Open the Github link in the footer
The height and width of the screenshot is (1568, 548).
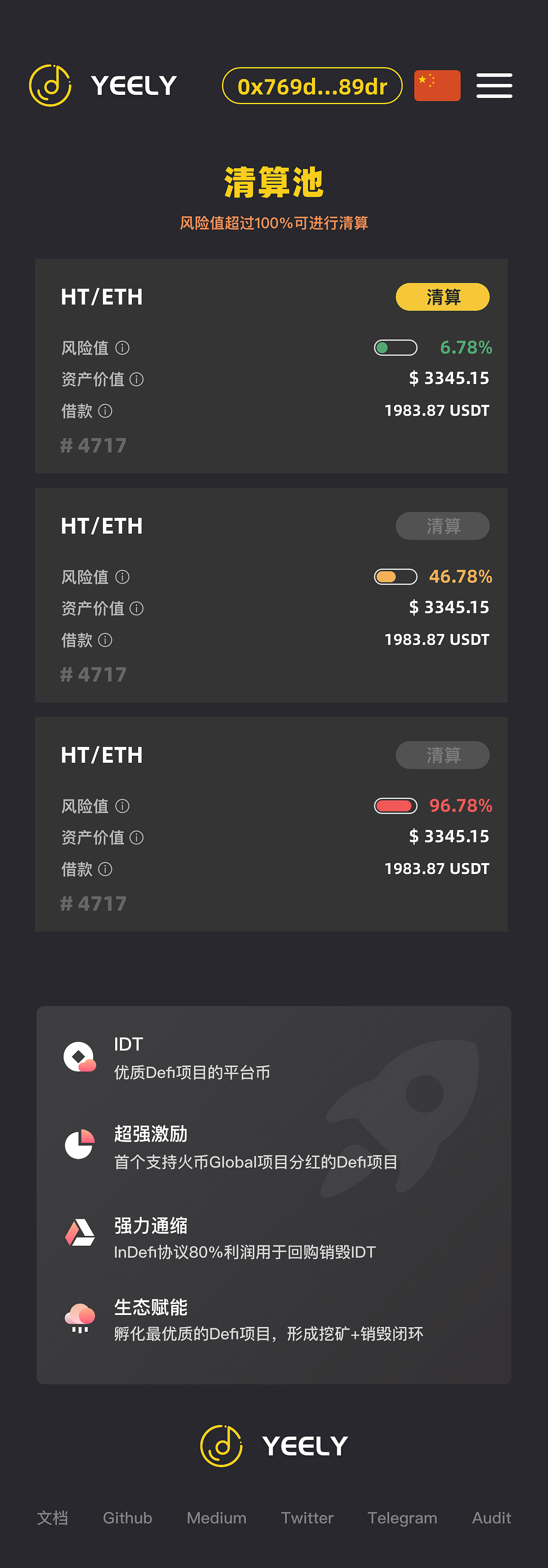coord(127,1518)
